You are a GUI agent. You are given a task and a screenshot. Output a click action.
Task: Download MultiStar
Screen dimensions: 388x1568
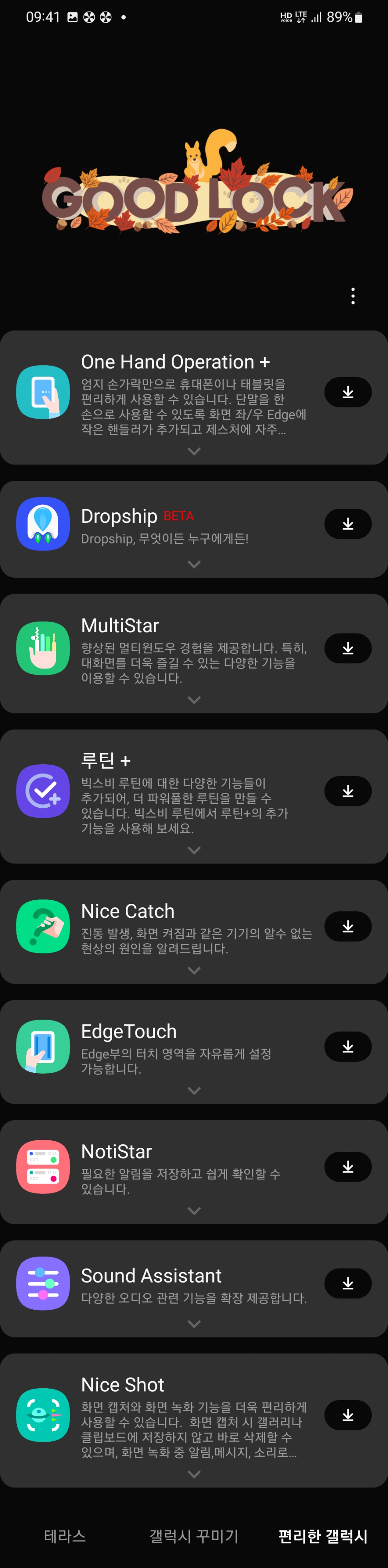(348, 648)
